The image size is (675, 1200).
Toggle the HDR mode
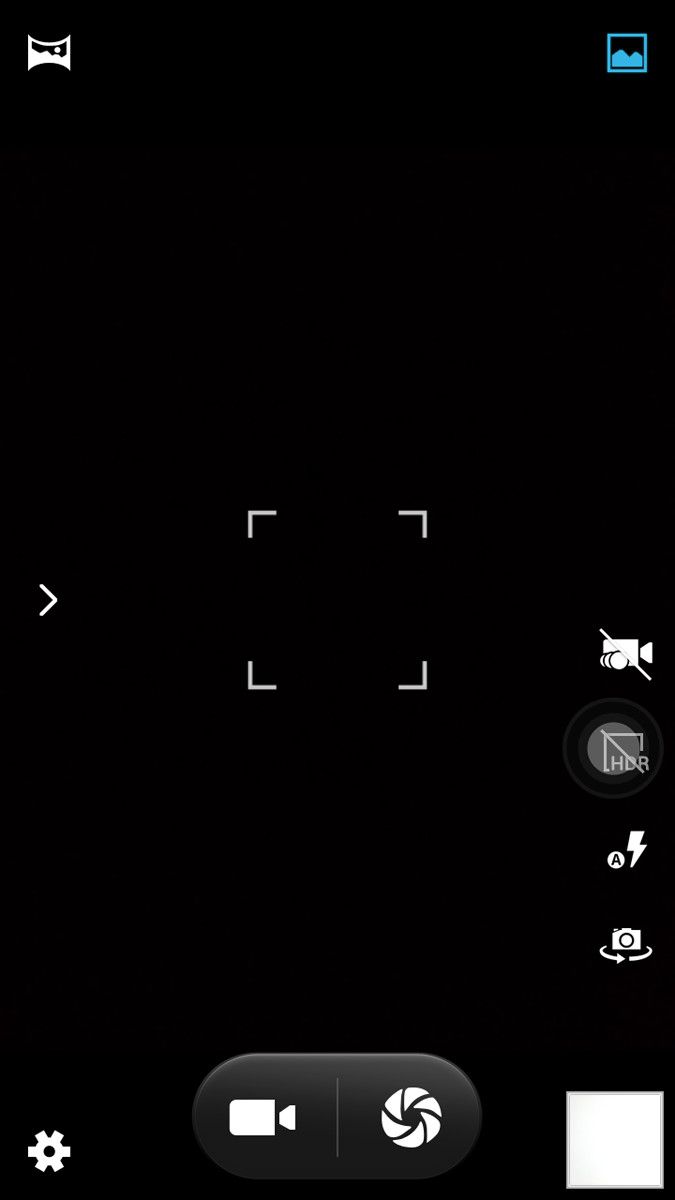(x=614, y=749)
